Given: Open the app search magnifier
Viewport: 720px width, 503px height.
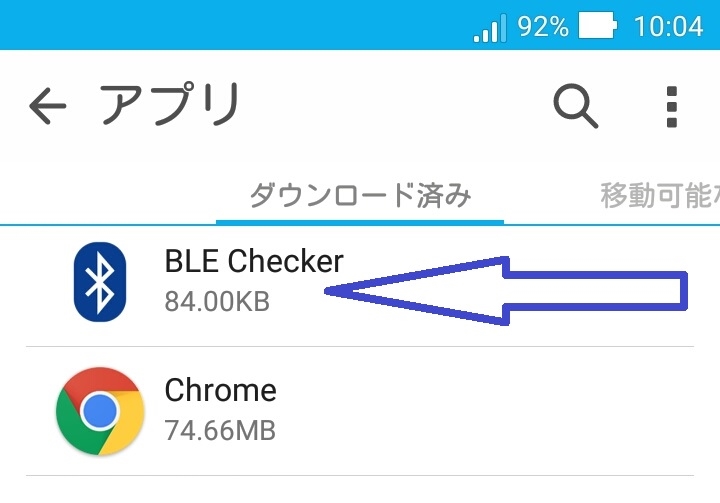Looking at the screenshot, I should pos(575,106).
